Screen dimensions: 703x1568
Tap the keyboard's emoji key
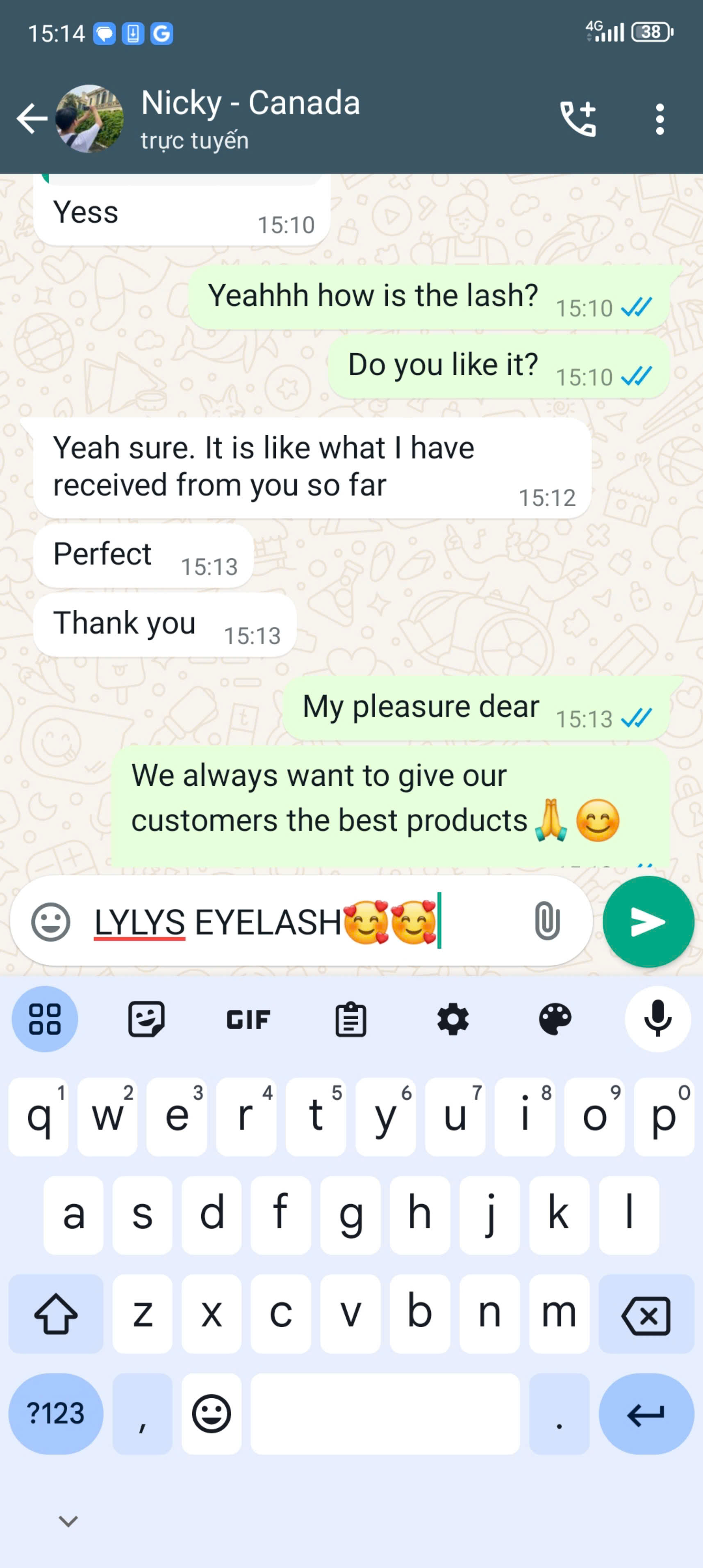tap(212, 1413)
